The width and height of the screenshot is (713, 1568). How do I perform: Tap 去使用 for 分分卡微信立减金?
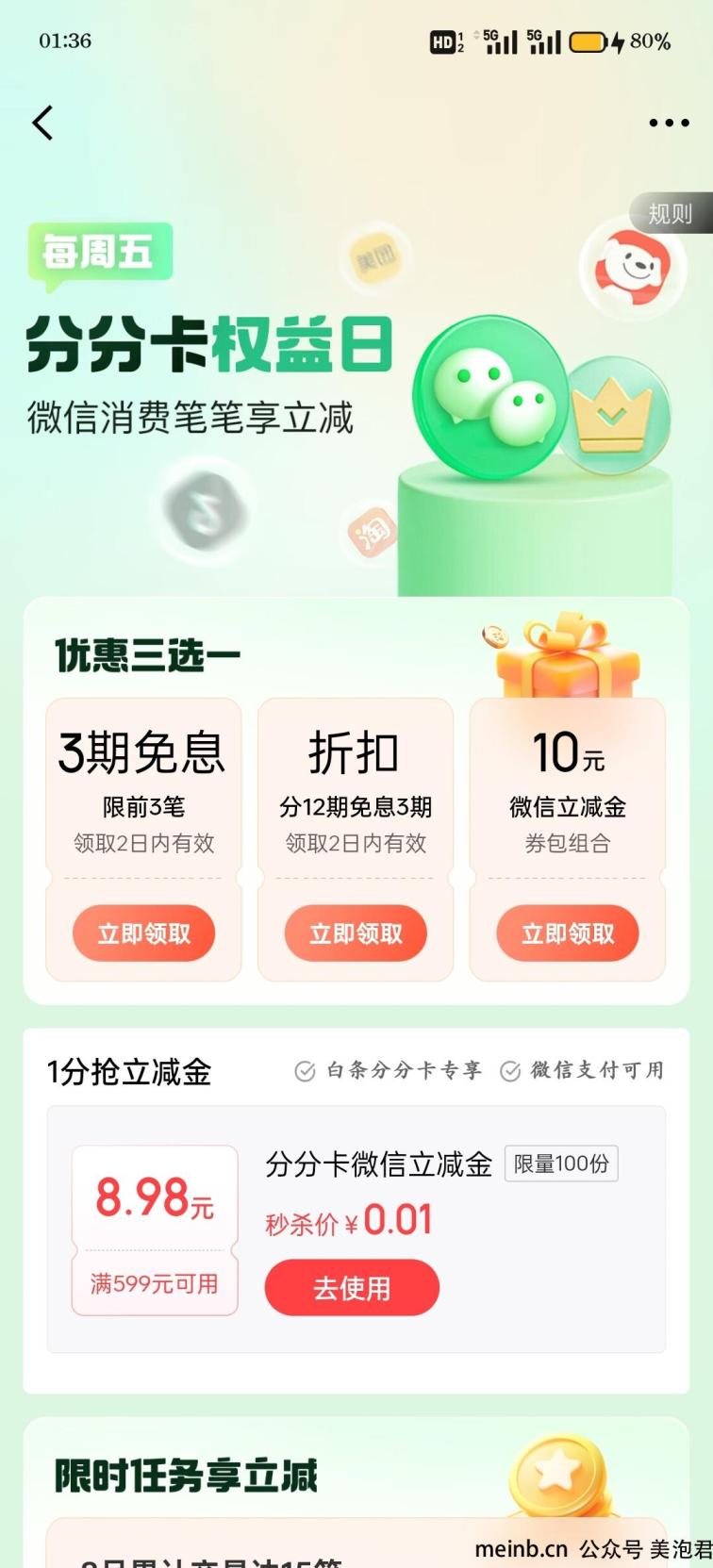click(x=352, y=1288)
